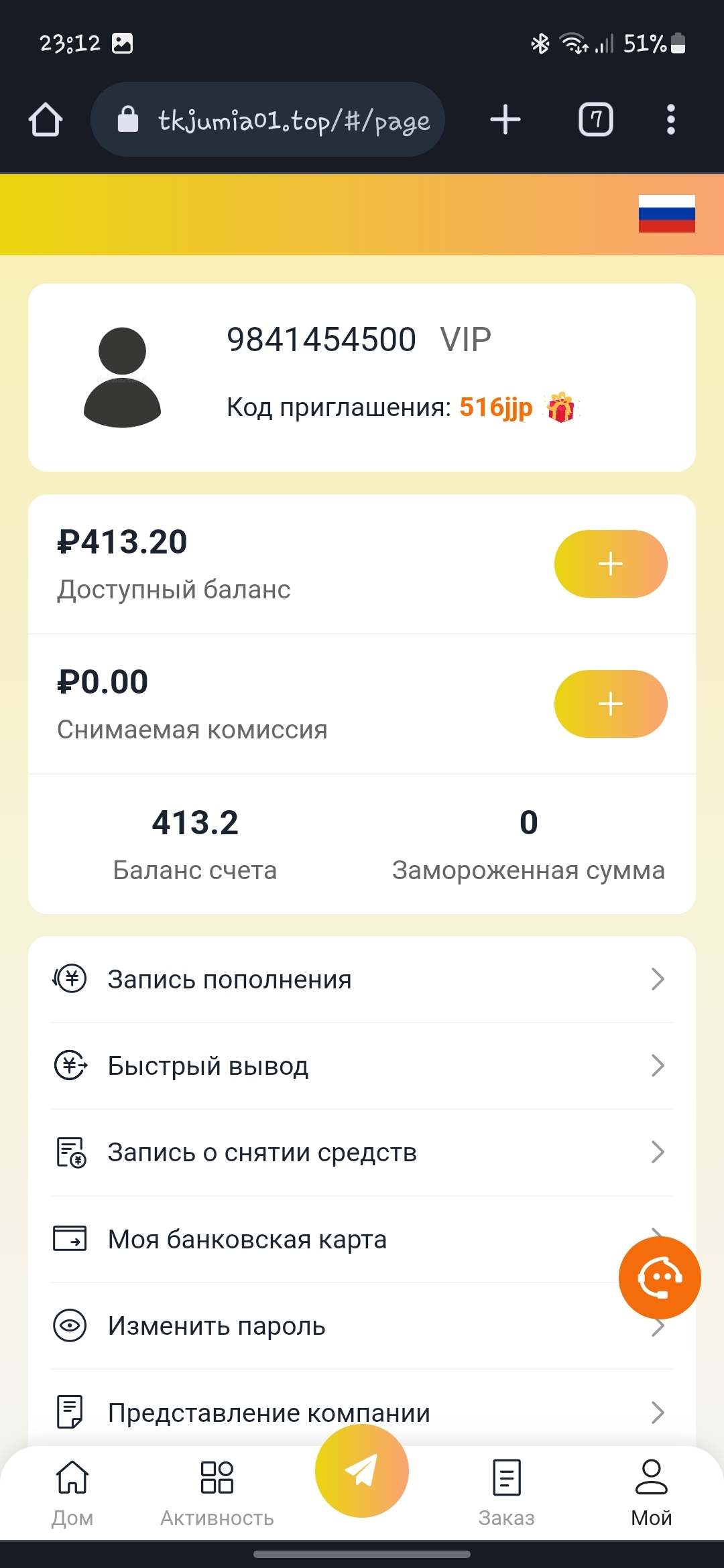
Task: Open the browser home page
Action: click(x=46, y=120)
